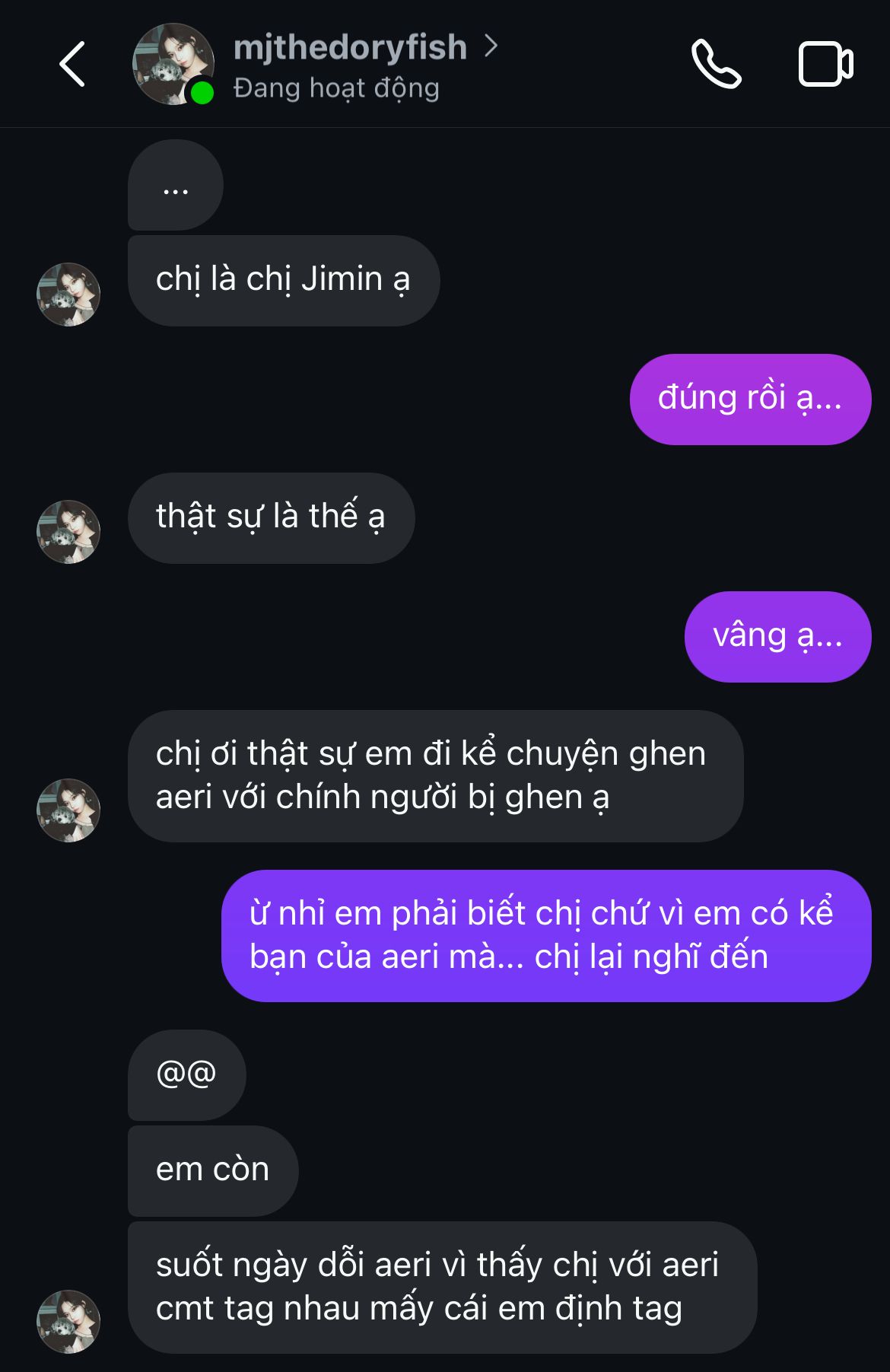Image resolution: width=890 pixels, height=1372 pixels.
Task: Start a voice call with mjthedoryfish
Action: pyautogui.click(x=716, y=64)
